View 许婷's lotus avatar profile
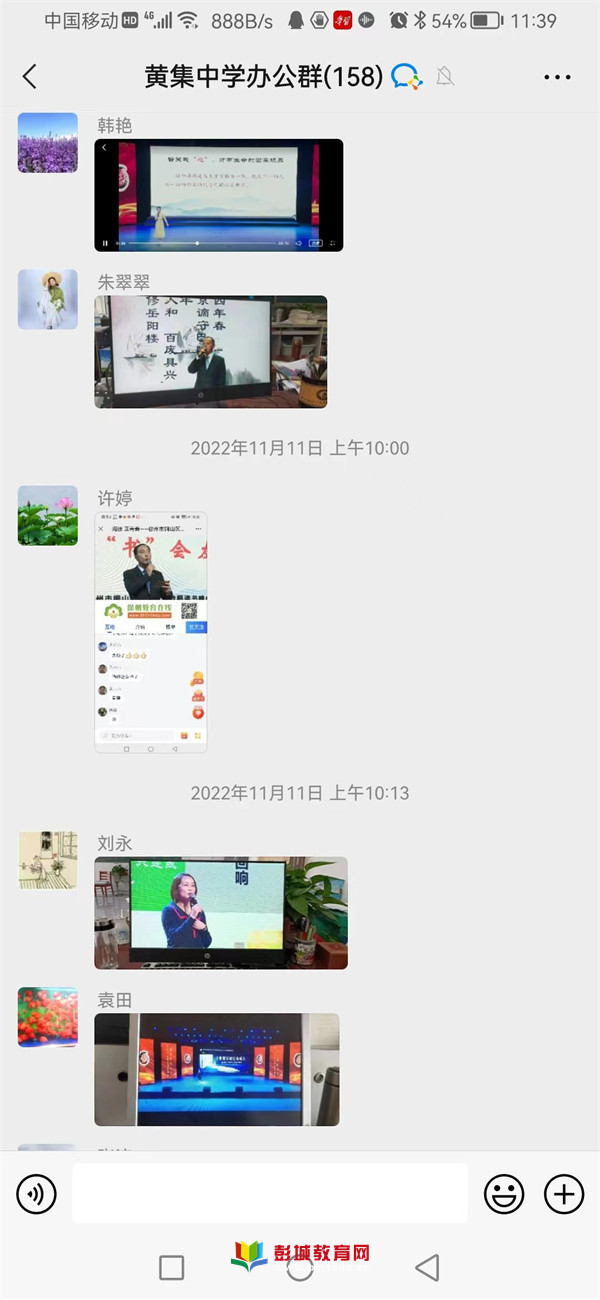Viewport: 600px width, 1300px height. 48,515
